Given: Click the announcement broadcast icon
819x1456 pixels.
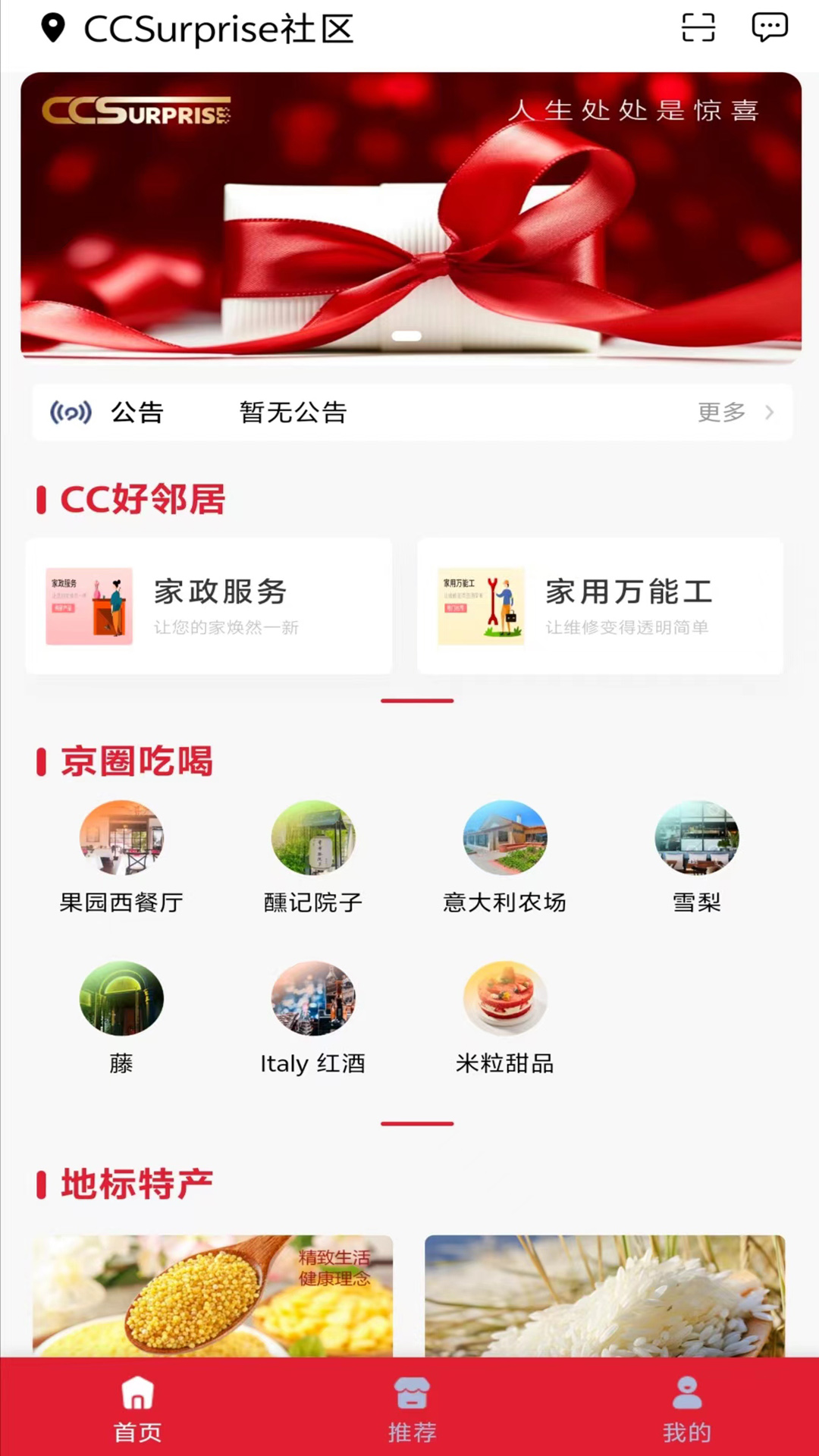Looking at the screenshot, I should (71, 413).
